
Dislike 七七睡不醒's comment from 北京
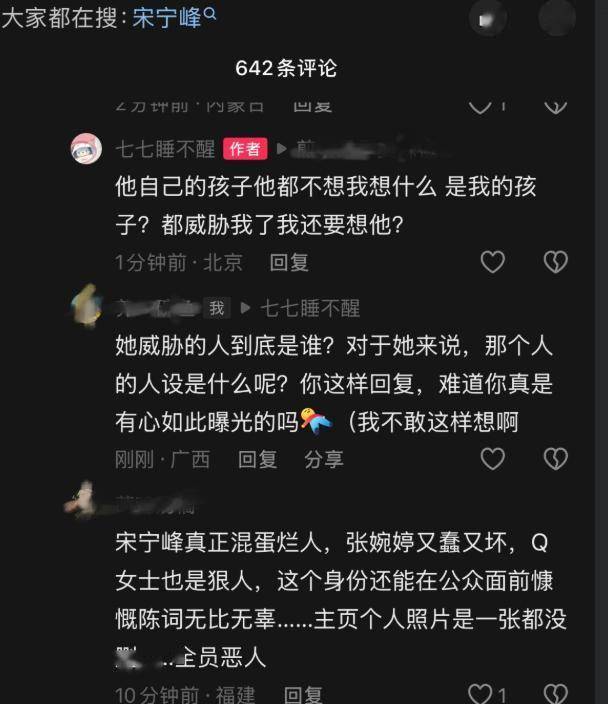[555, 262]
